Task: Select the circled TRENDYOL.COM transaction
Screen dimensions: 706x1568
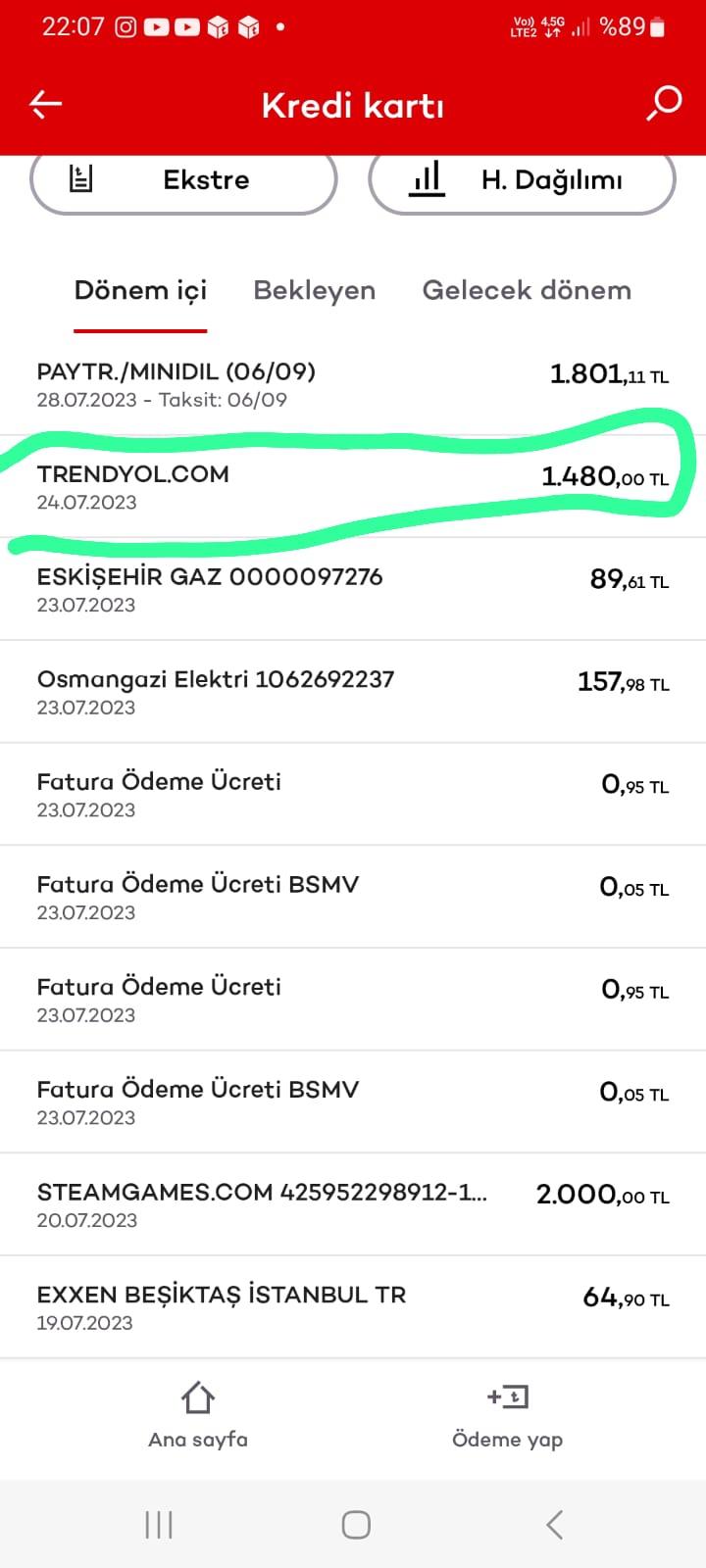Action: (x=353, y=485)
